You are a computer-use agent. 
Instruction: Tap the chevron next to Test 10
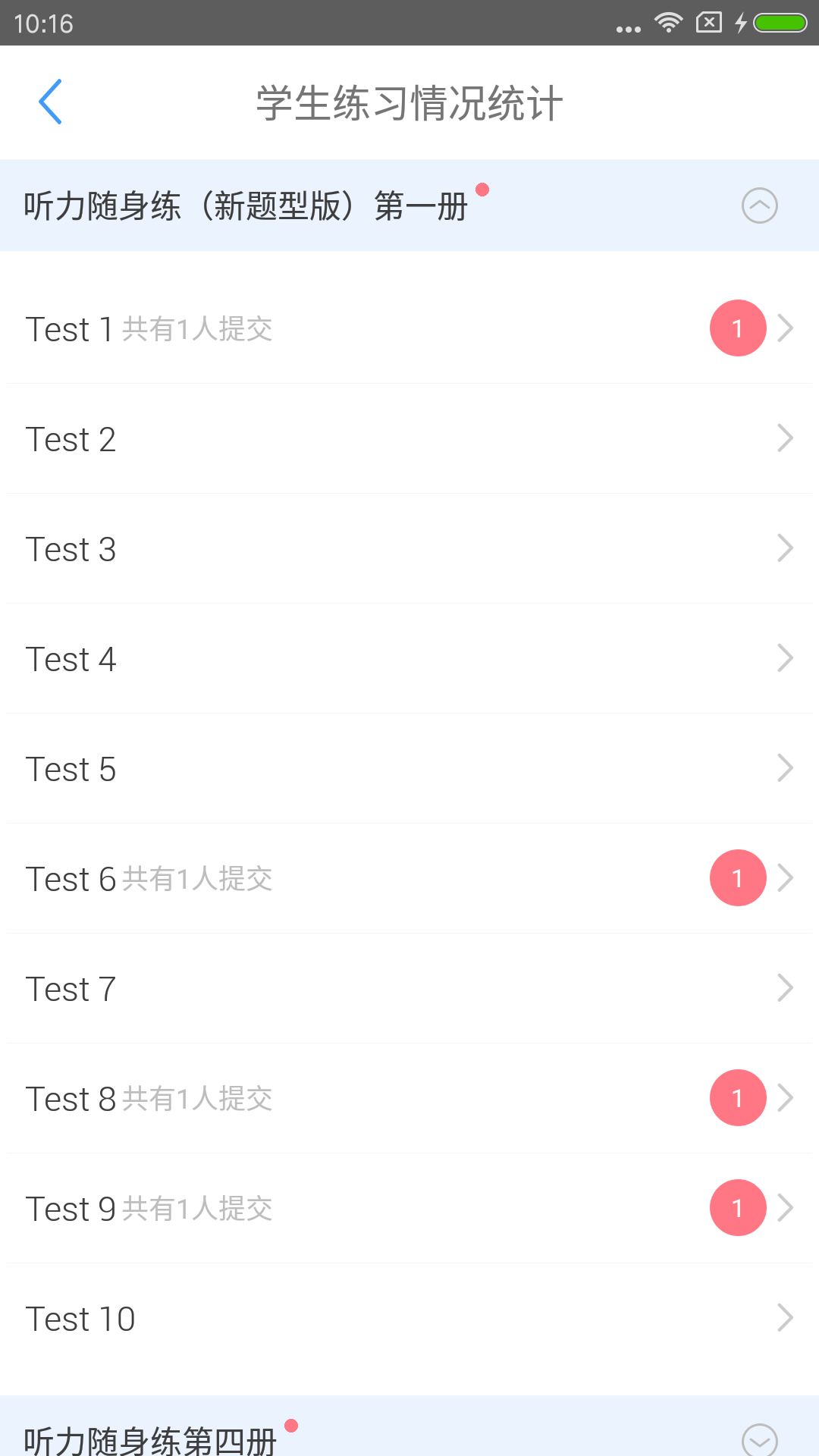pyautogui.click(x=786, y=1317)
